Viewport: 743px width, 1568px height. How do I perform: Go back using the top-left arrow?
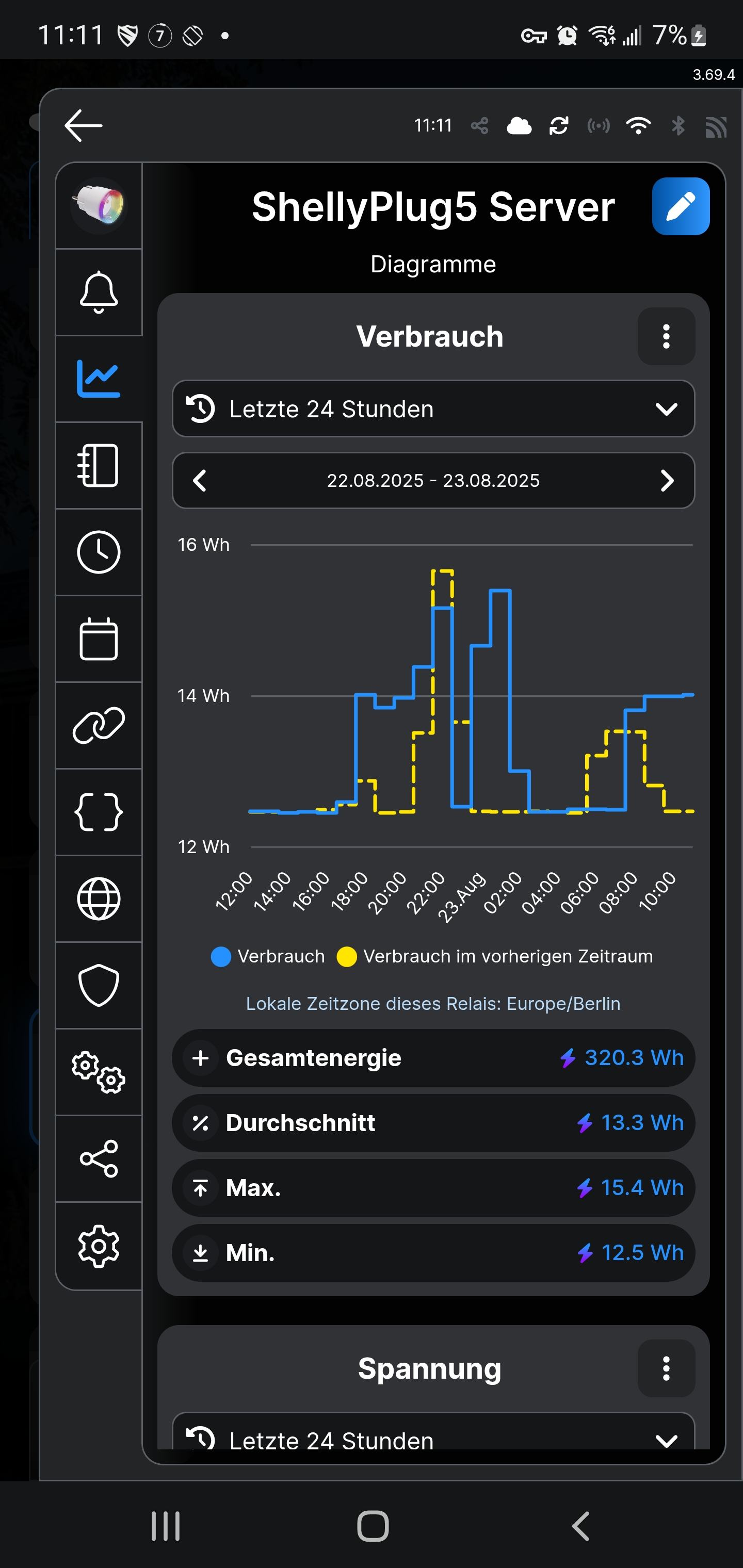(84, 126)
